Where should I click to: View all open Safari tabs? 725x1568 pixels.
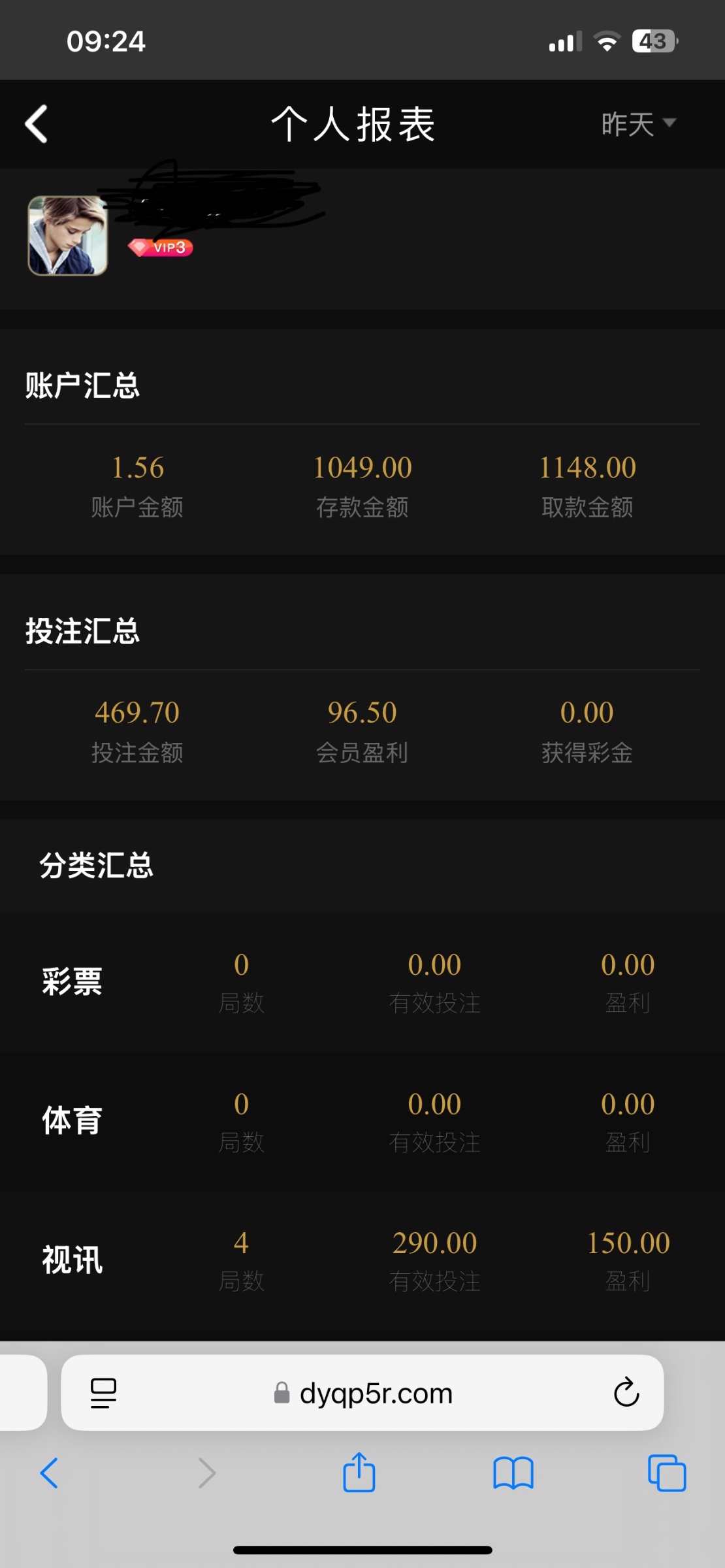(x=666, y=1473)
